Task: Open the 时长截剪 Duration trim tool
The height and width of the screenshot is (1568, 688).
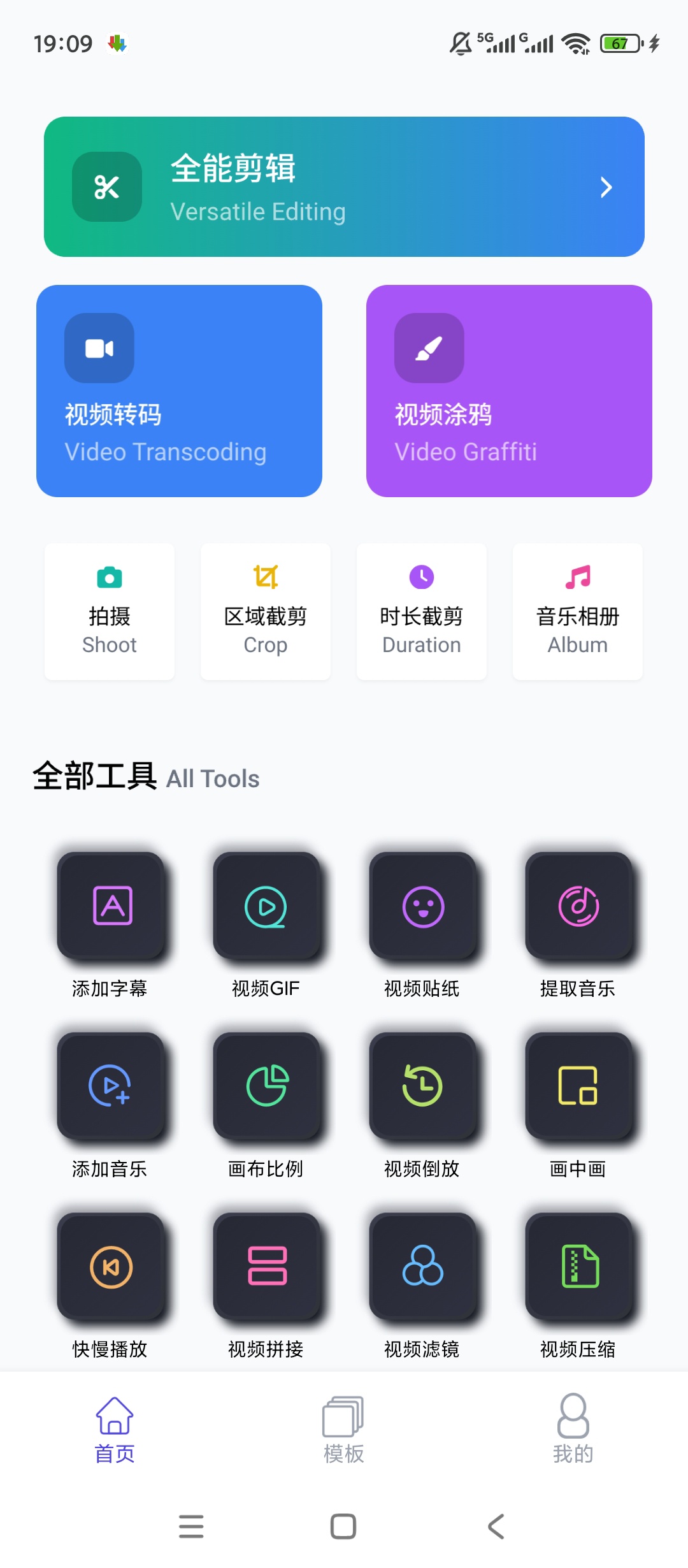Action: click(421, 610)
